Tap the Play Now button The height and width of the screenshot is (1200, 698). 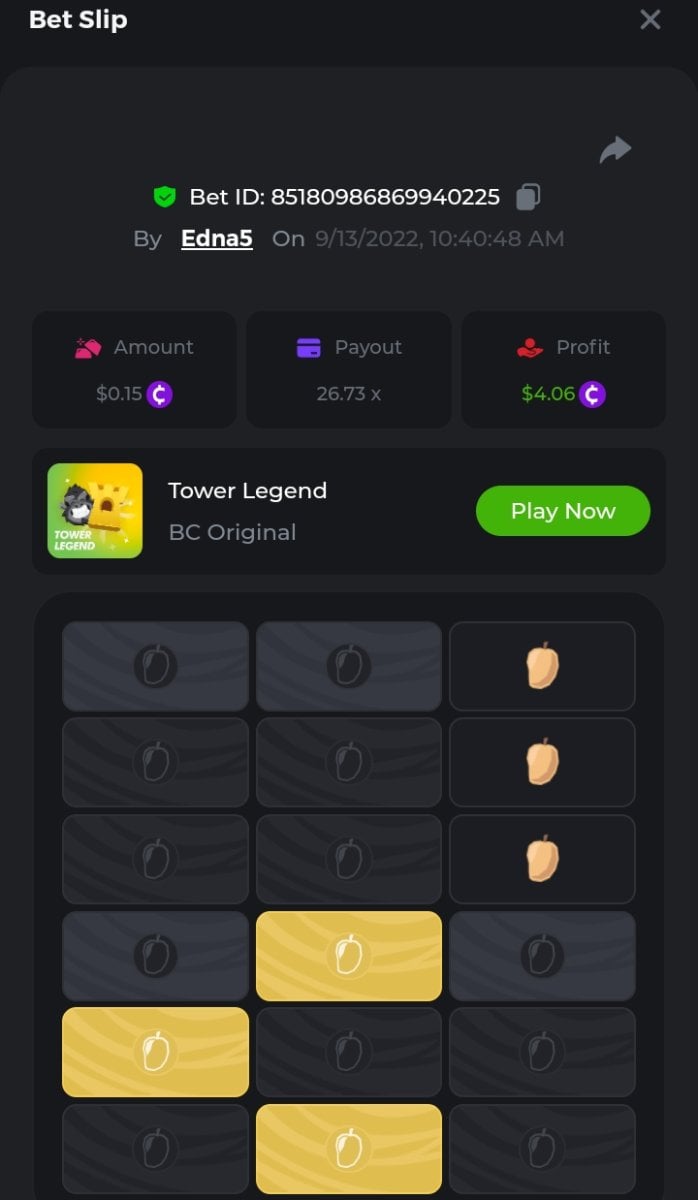click(x=562, y=511)
